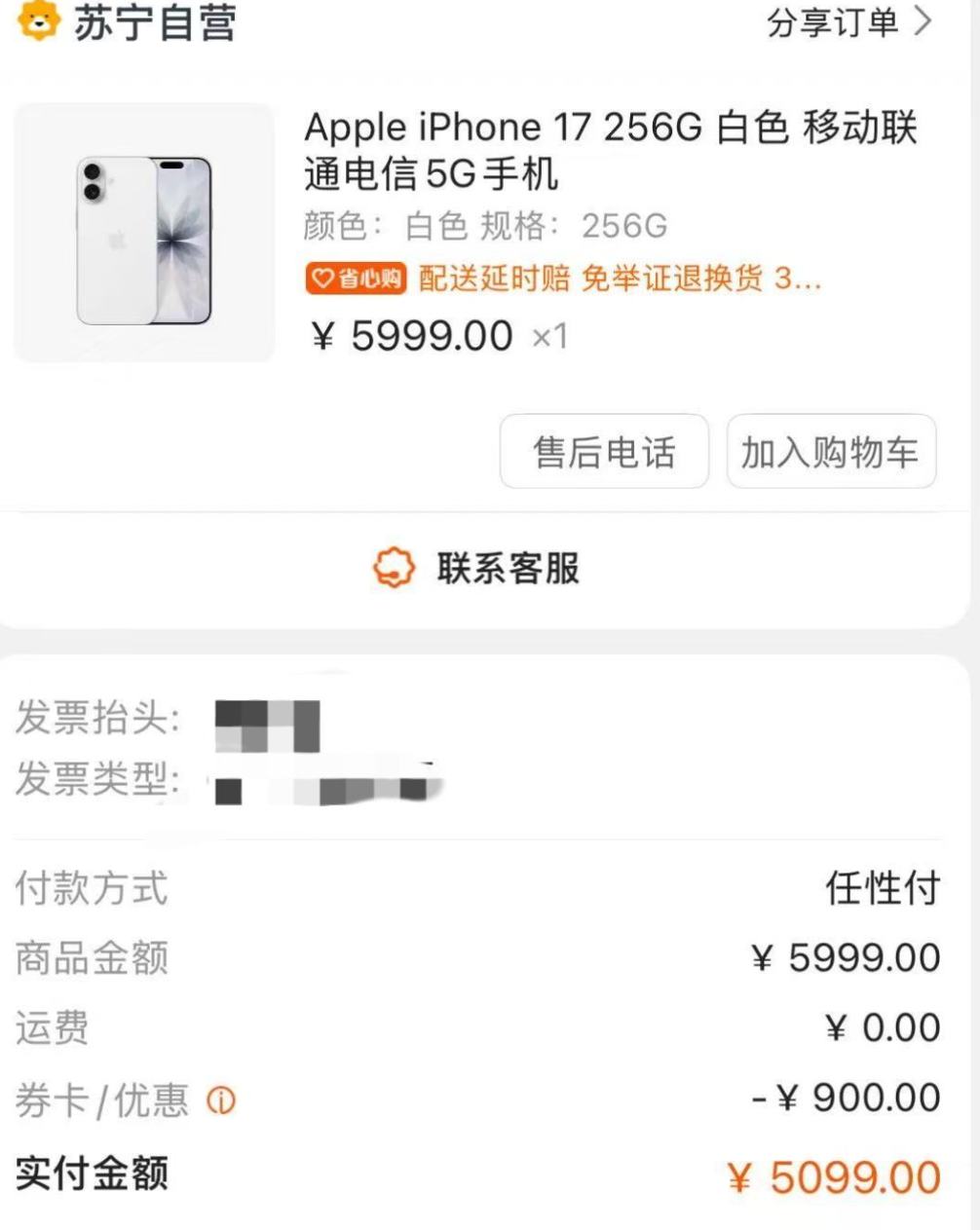Click the ¥5999.00 price label
This screenshot has height=1230, width=980.
(x=412, y=336)
